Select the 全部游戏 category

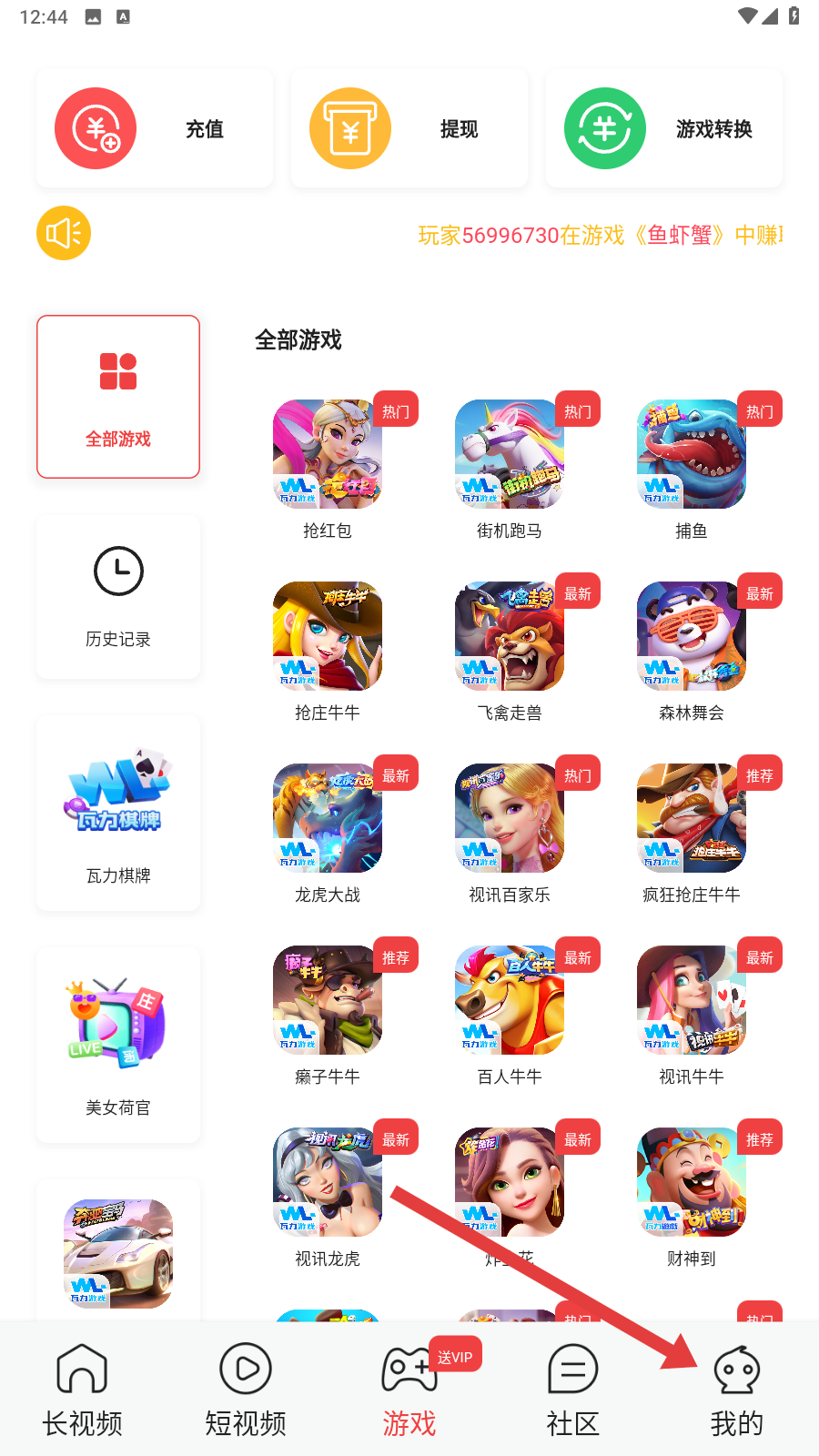tap(118, 397)
